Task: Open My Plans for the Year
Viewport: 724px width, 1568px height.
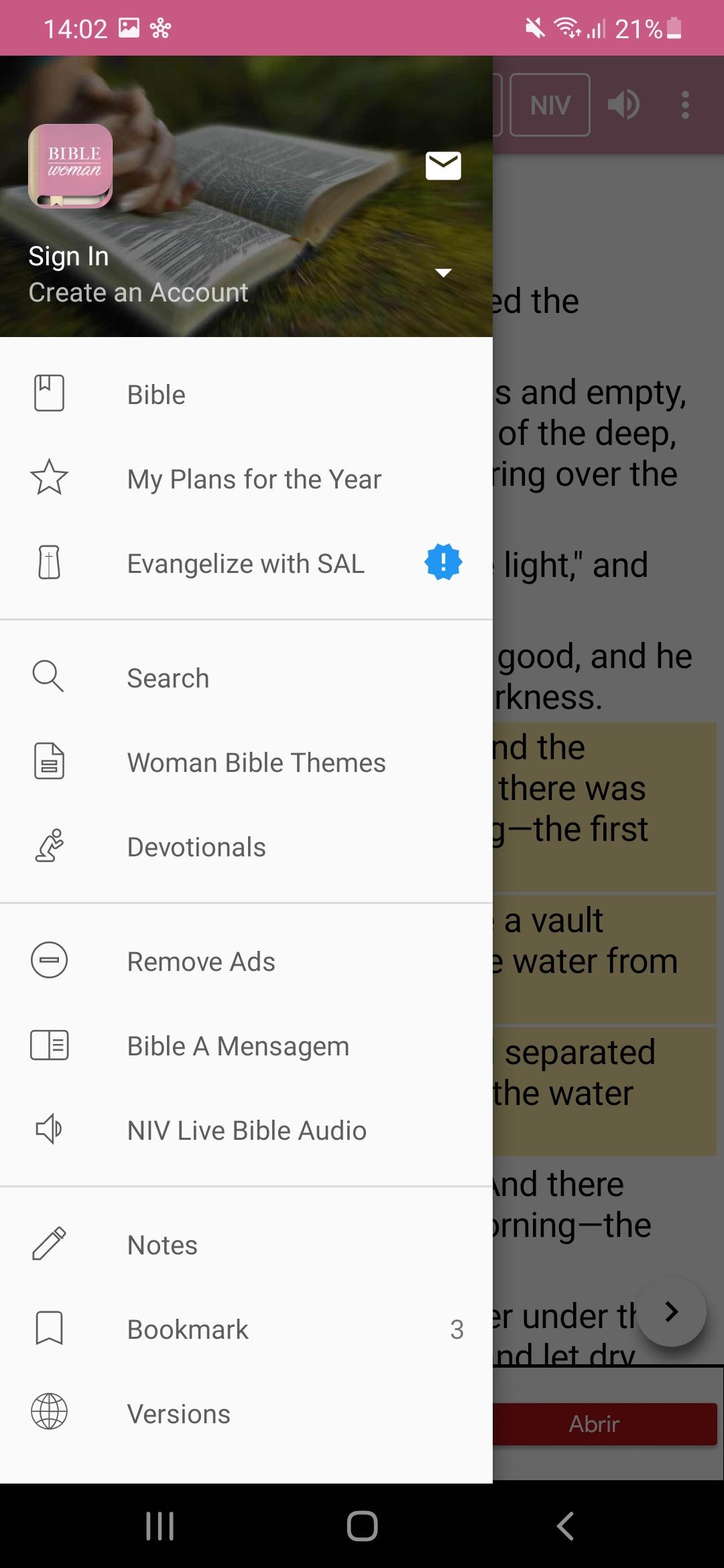Action: click(246, 479)
